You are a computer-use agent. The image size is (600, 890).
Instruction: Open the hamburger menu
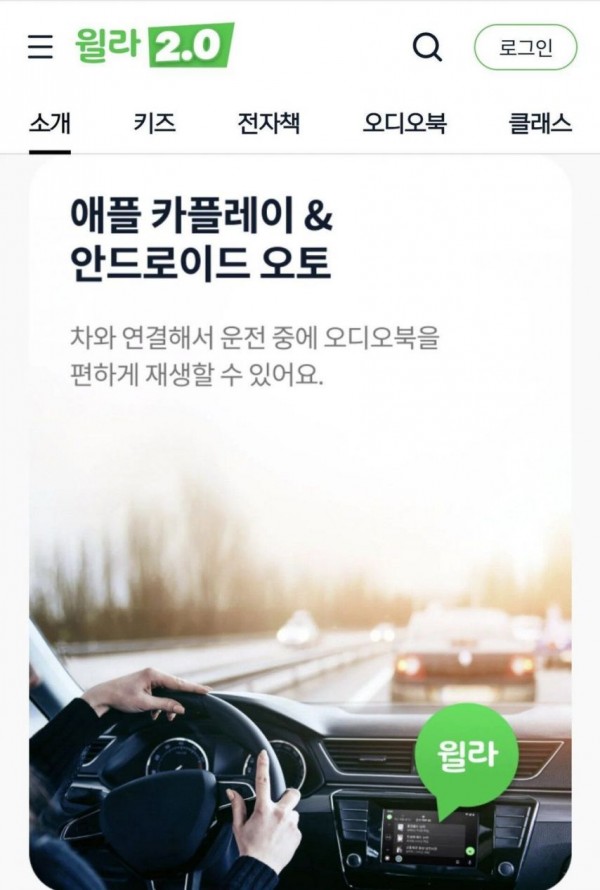click(40, 47)
